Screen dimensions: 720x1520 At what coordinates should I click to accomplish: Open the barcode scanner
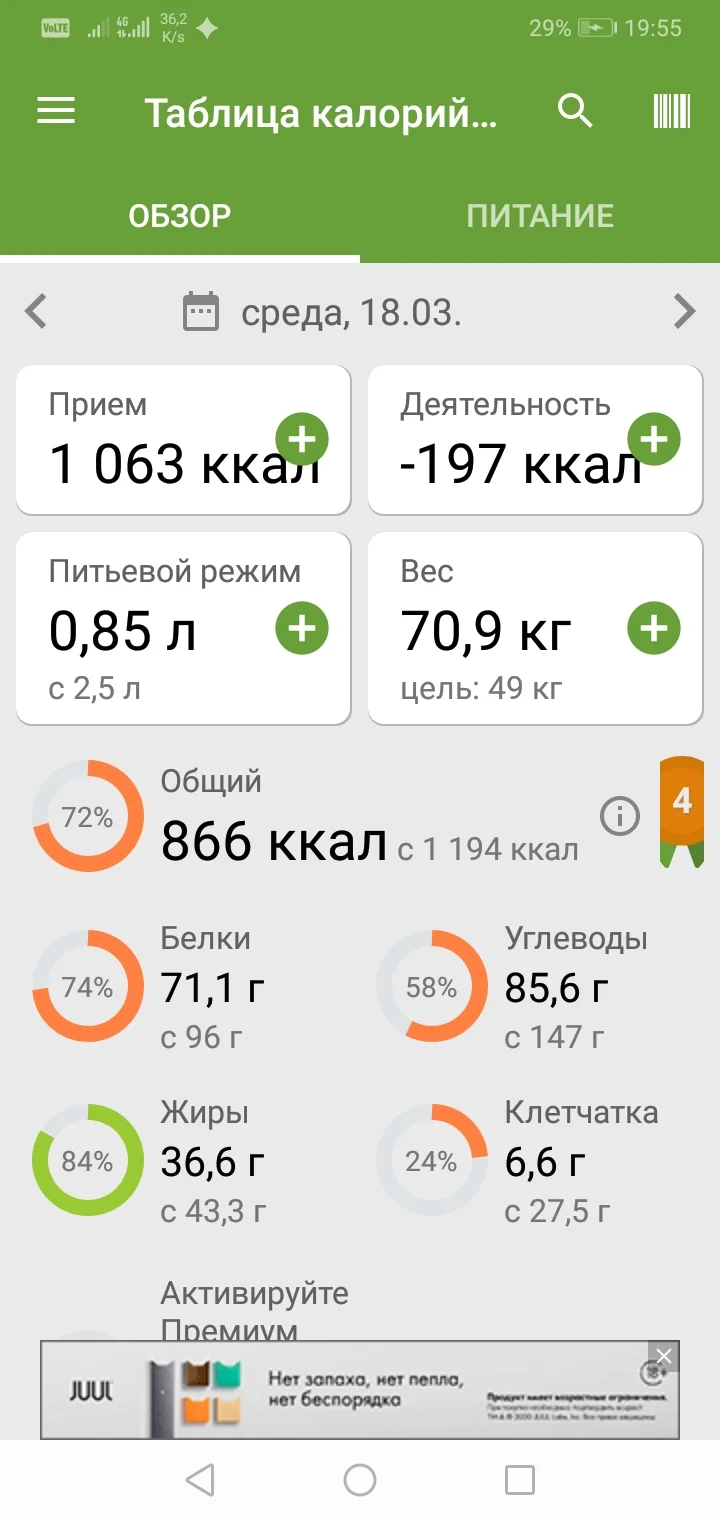(x=669, y=111)
